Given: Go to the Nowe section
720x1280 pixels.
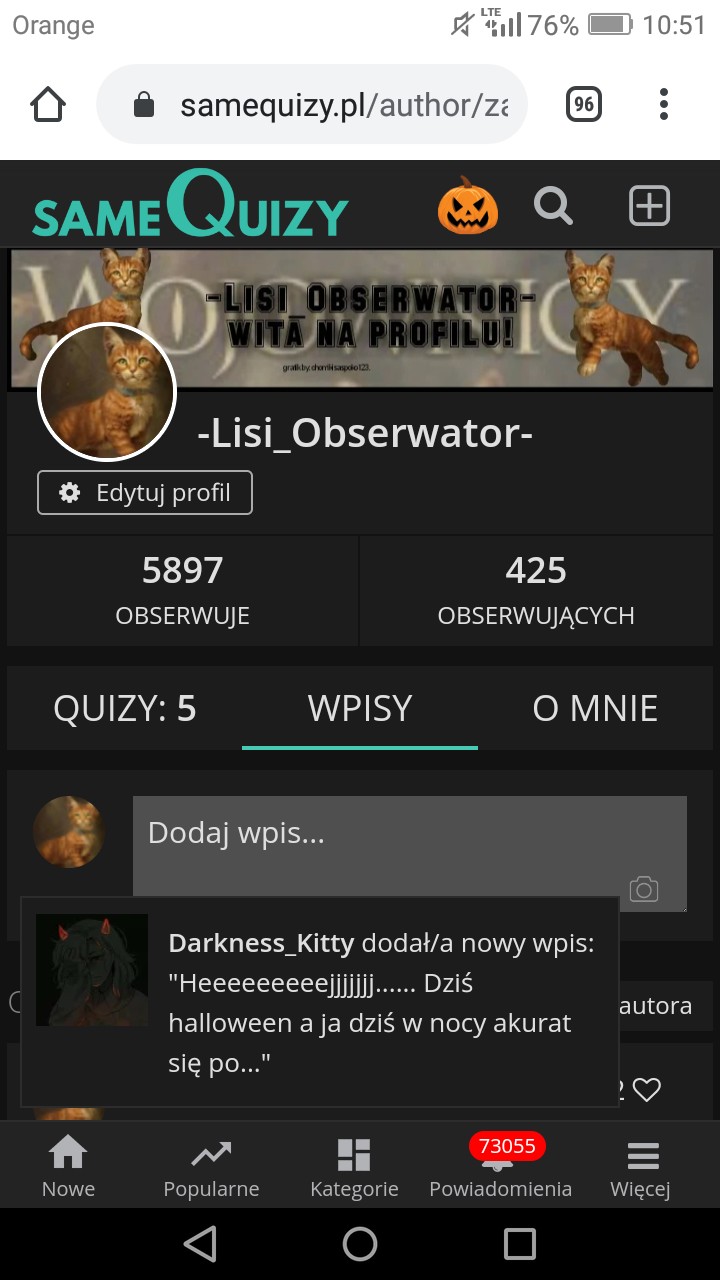Looking at the screenshot, I should click(68, 1168).
